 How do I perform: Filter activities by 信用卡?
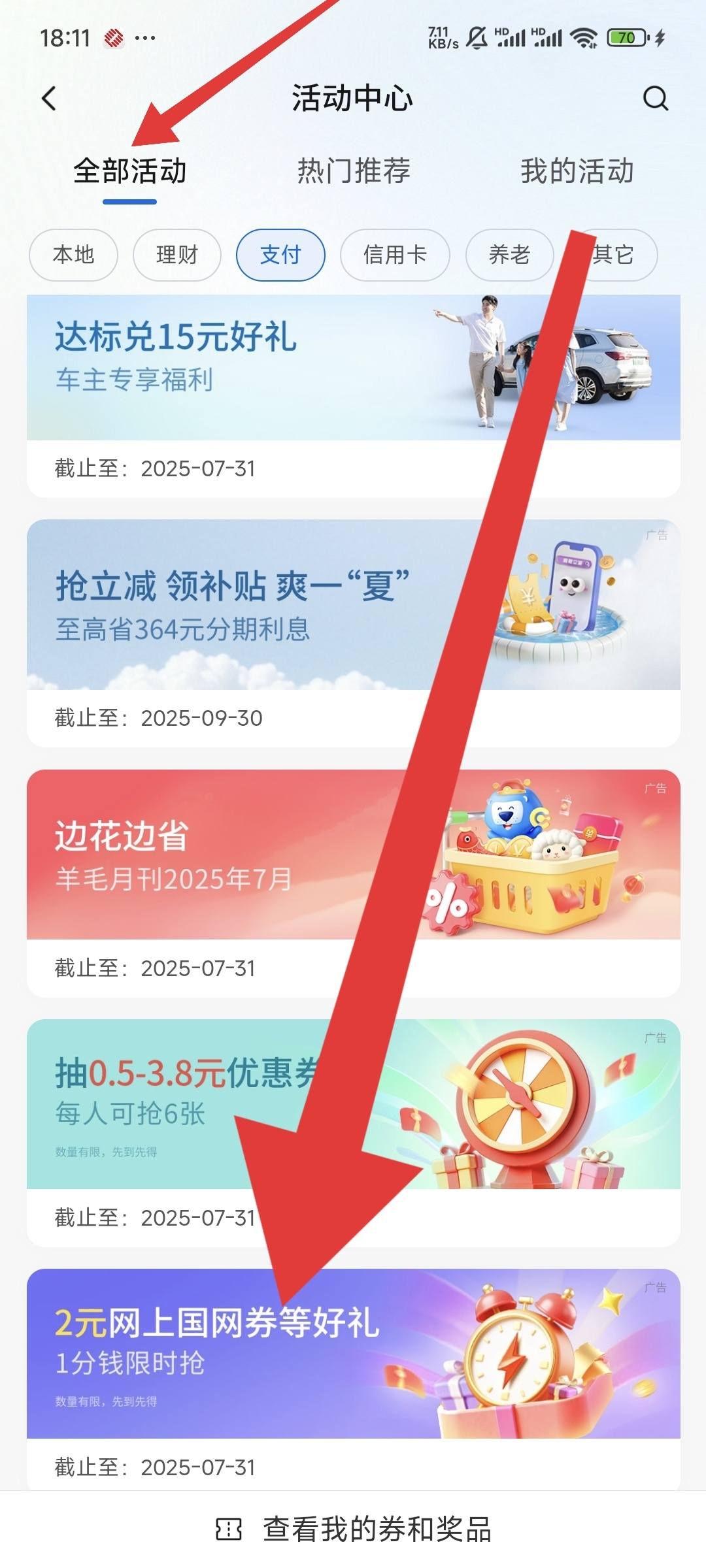[395, 255]
